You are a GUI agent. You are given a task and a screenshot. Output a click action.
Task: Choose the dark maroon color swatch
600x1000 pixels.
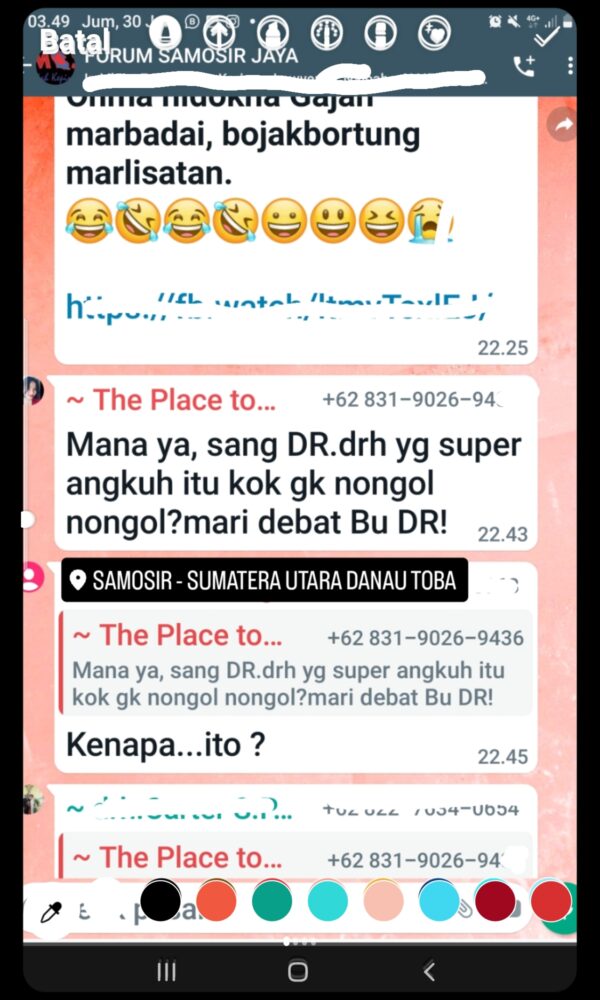coord(494,900)
